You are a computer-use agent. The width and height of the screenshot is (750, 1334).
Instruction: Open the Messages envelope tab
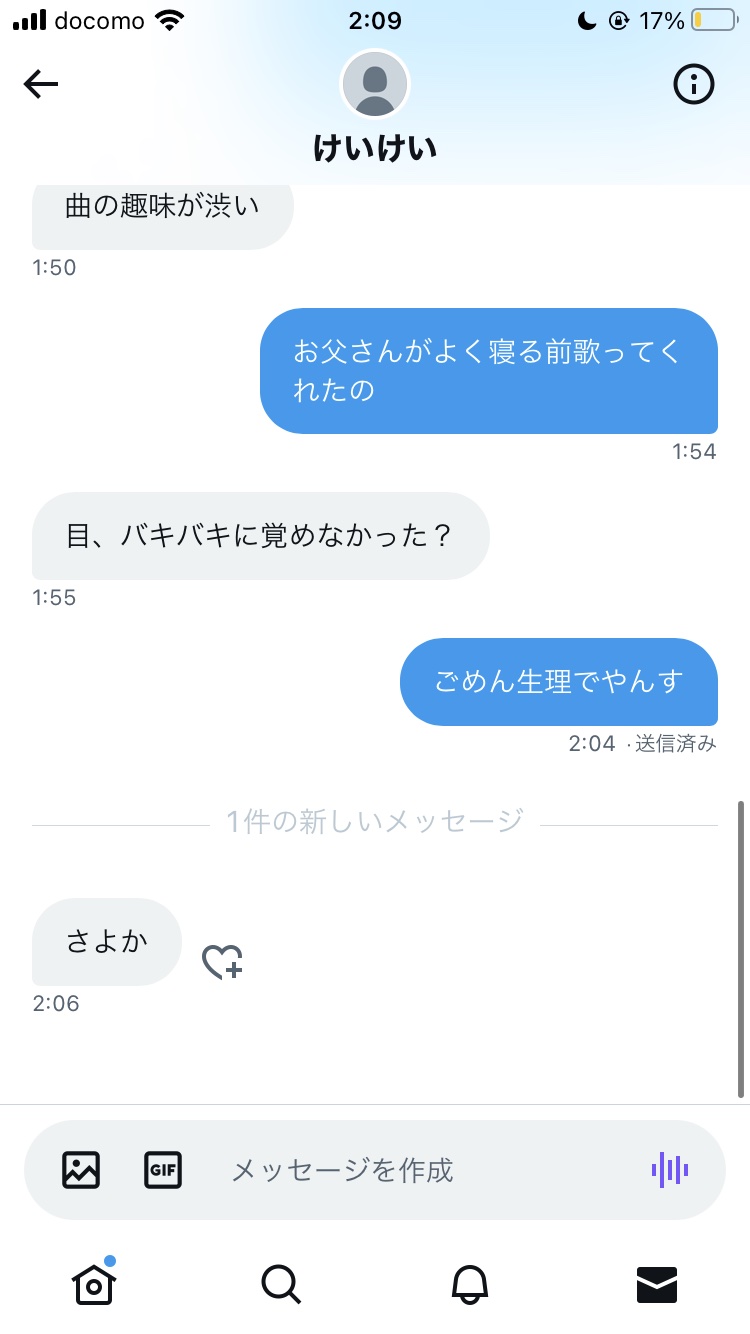tap(657, 1284)
